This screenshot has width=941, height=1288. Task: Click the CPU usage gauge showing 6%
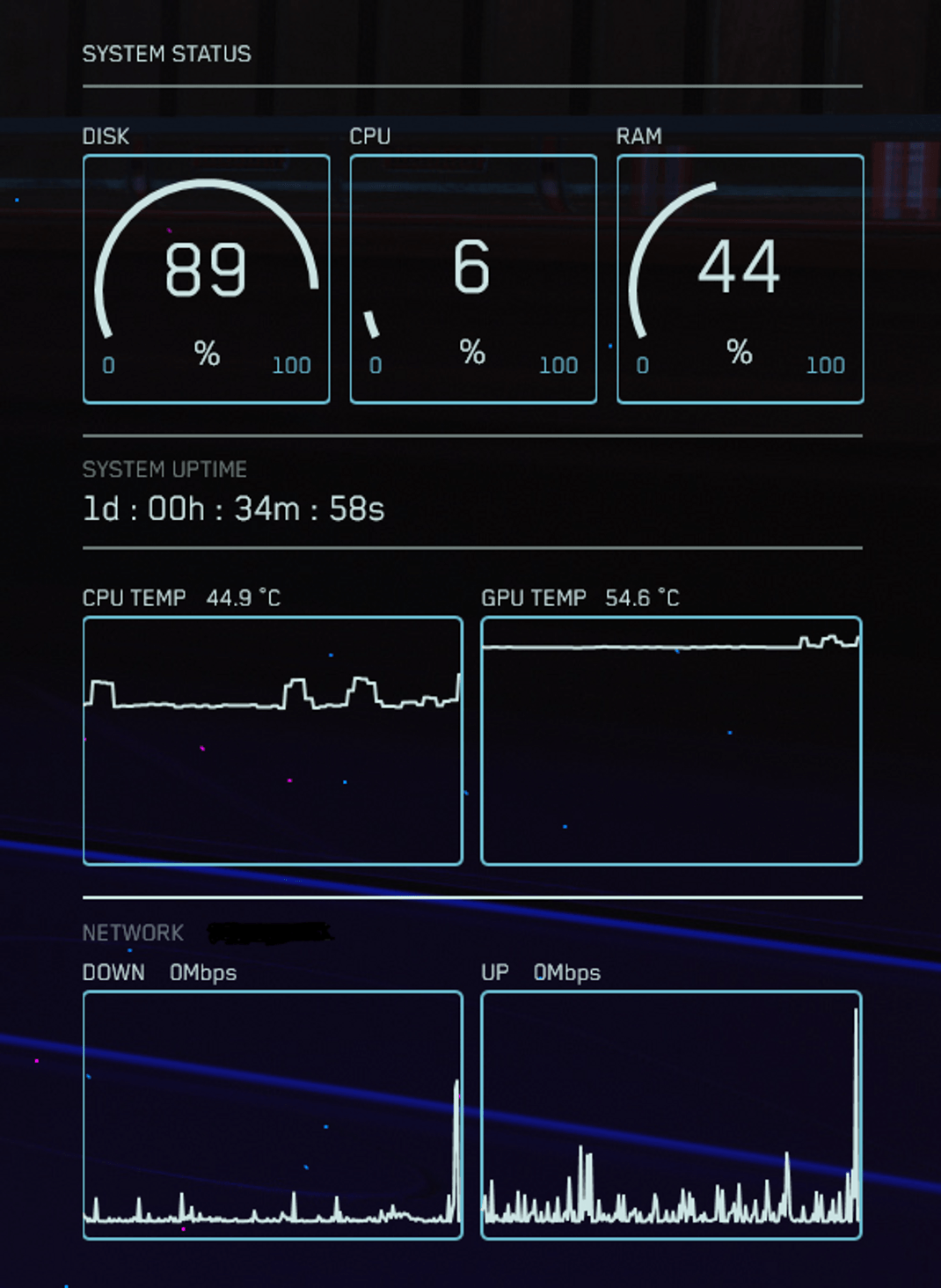click(x=473, y=277)
